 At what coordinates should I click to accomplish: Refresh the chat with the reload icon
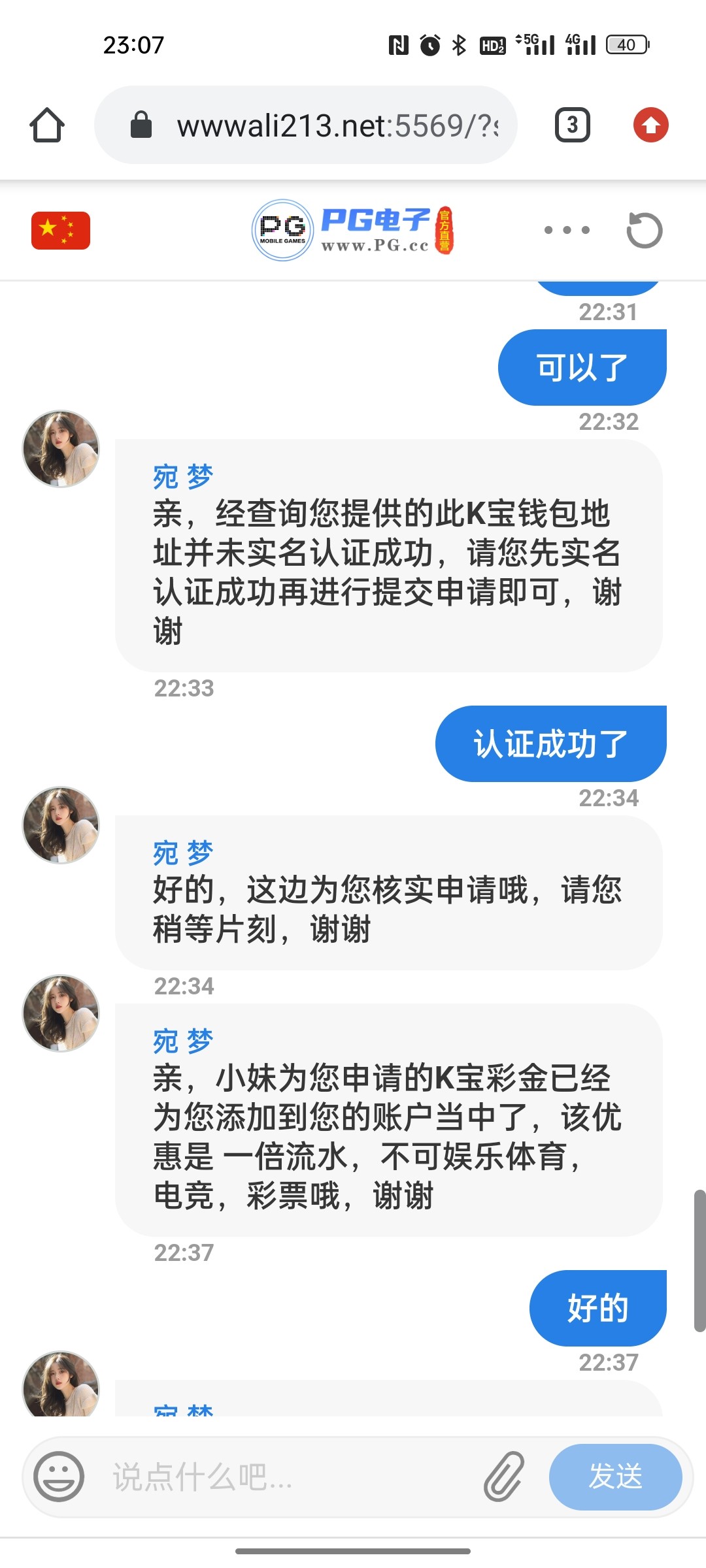click(644, 230)
